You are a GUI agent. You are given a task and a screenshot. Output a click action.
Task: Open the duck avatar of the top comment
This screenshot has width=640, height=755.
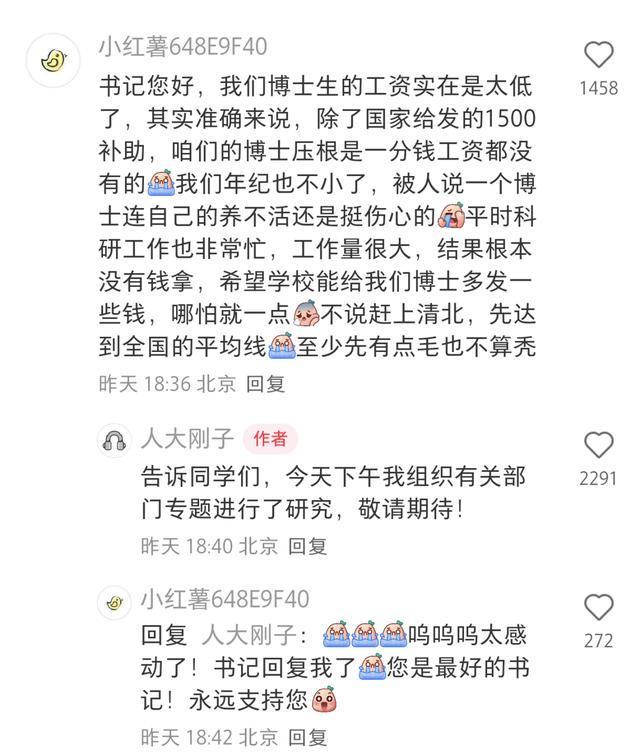tap(53, 60)
